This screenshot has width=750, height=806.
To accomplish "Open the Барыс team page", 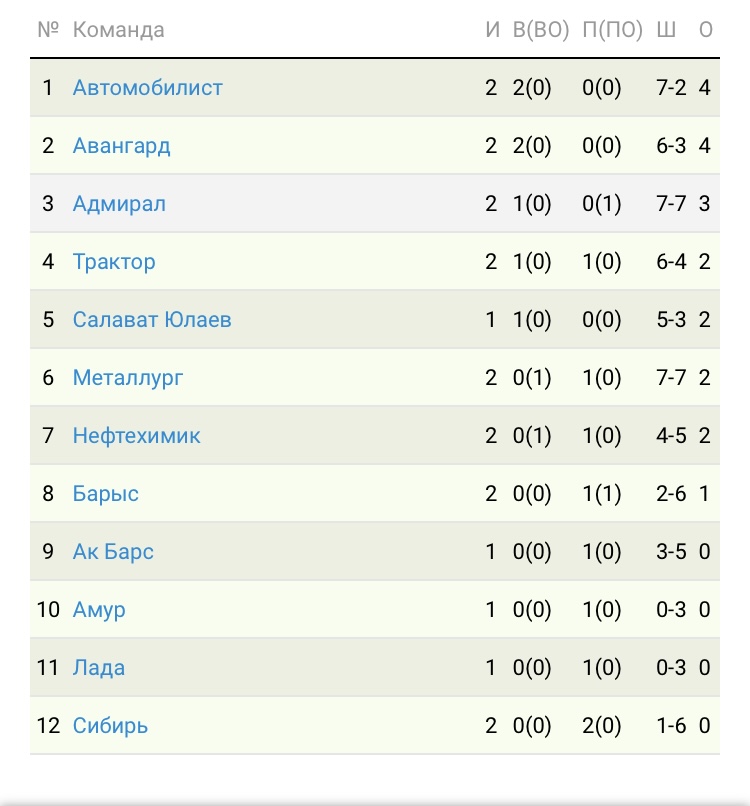I will tap(105, 494).
